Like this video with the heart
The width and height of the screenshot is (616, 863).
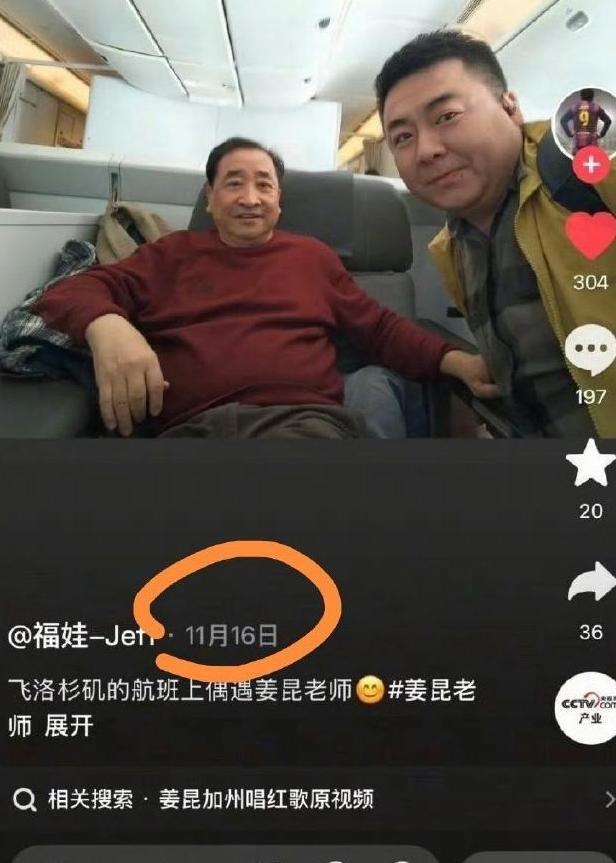click(590, 236)
